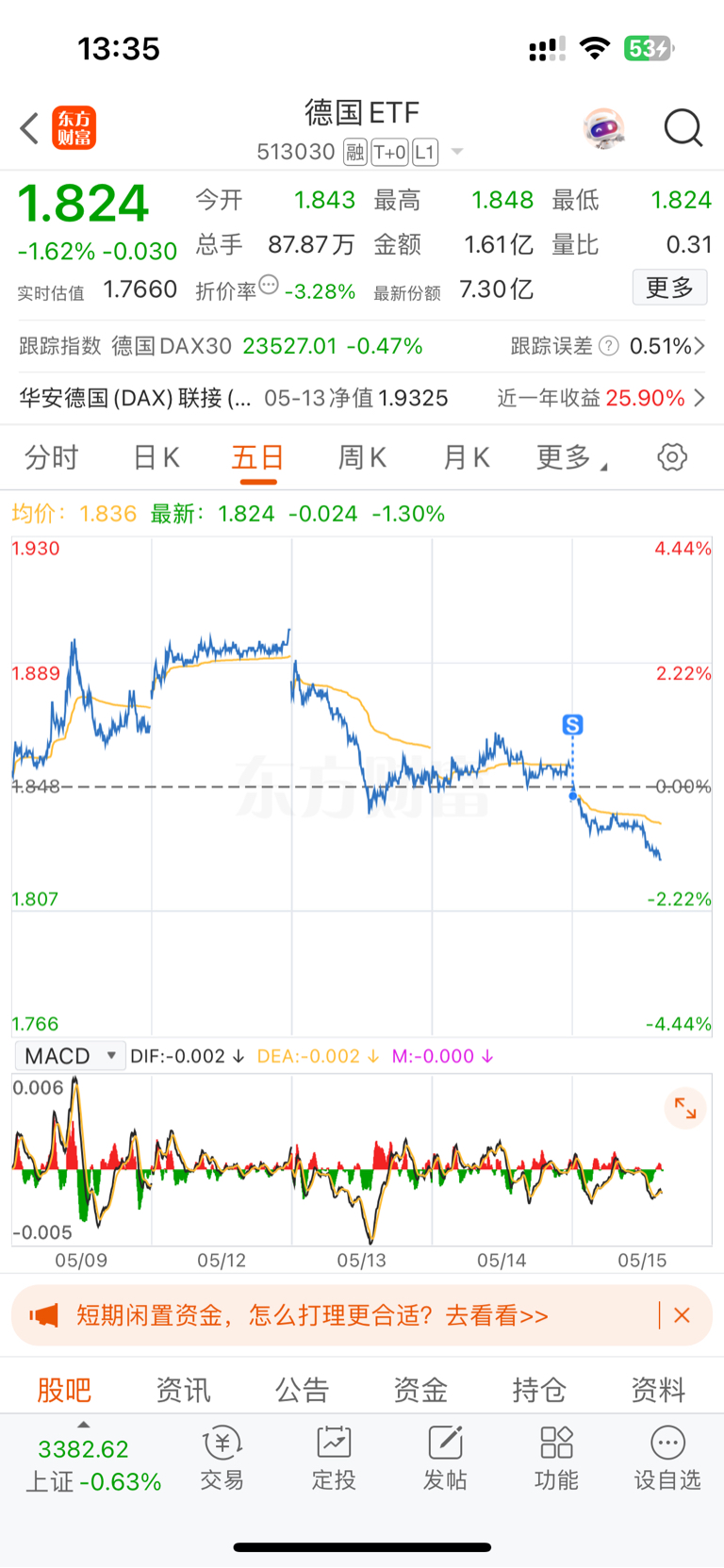This screenshot has width=724, height=1568.
Task: Open the MACD indicator dropdown
Action: pyautogui.click(x=70, y=1055)
